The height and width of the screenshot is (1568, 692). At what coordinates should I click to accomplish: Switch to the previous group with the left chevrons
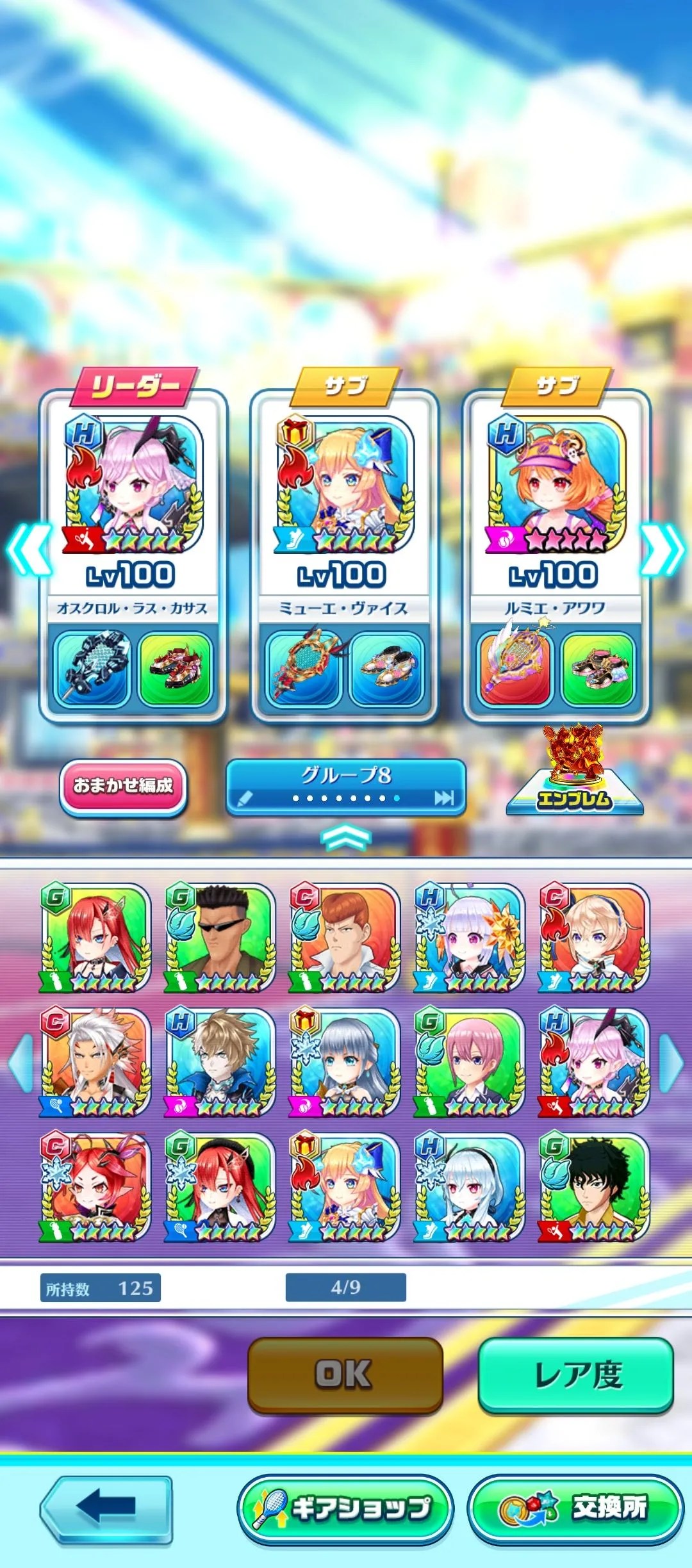[x=29, y=550]
